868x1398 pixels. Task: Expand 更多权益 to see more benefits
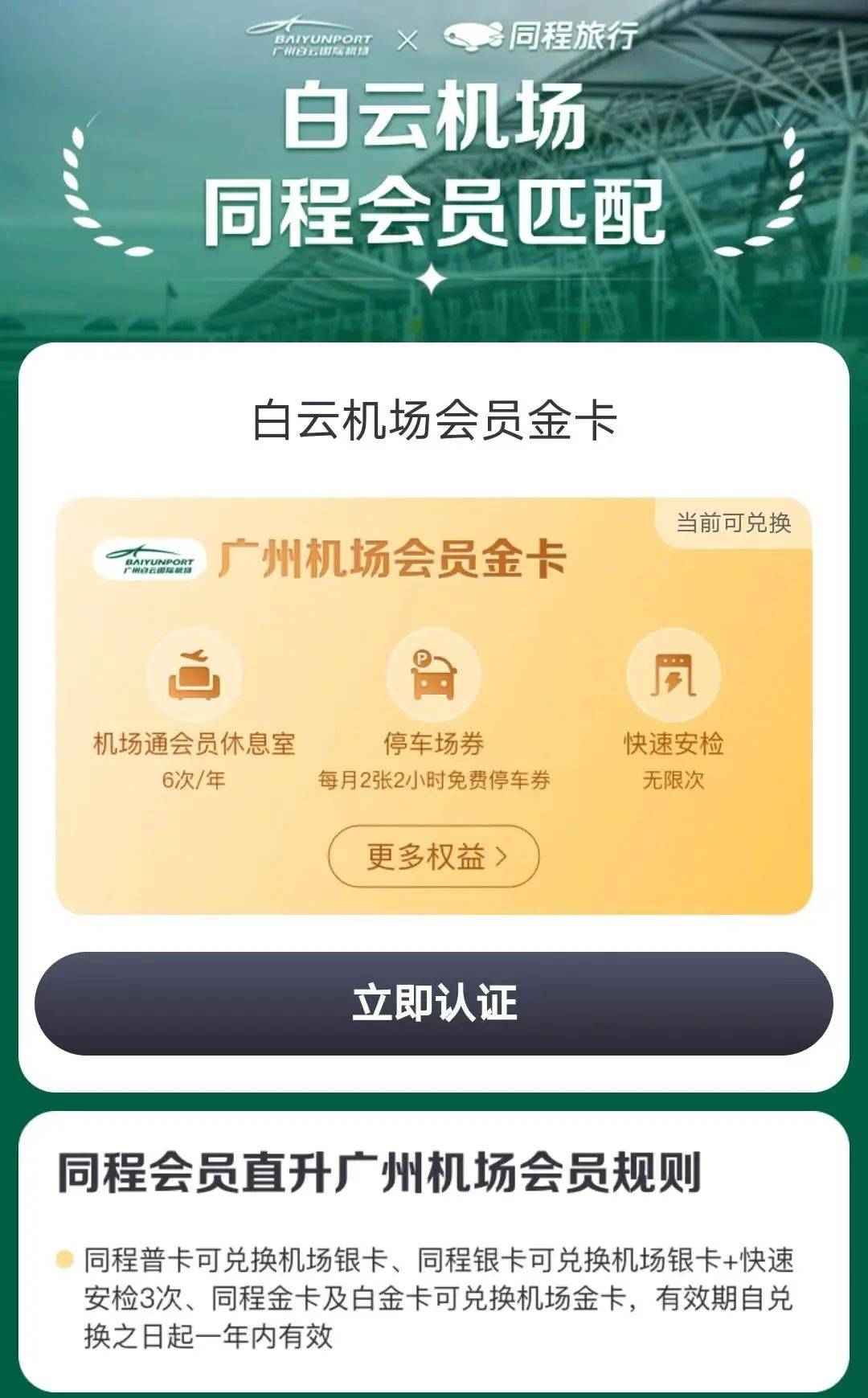click(434, 857)
